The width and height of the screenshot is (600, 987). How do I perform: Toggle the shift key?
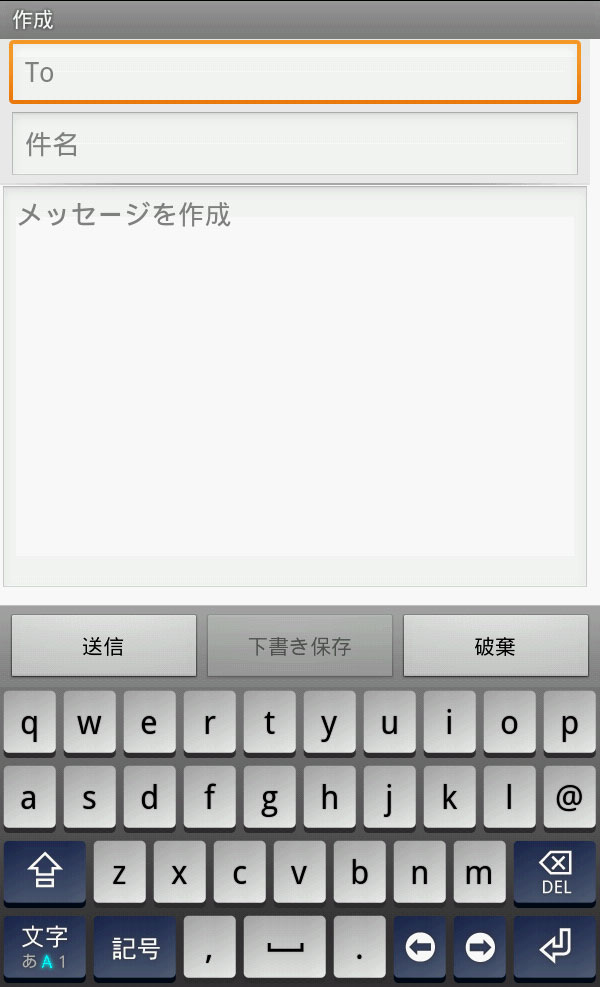point(44,873)
